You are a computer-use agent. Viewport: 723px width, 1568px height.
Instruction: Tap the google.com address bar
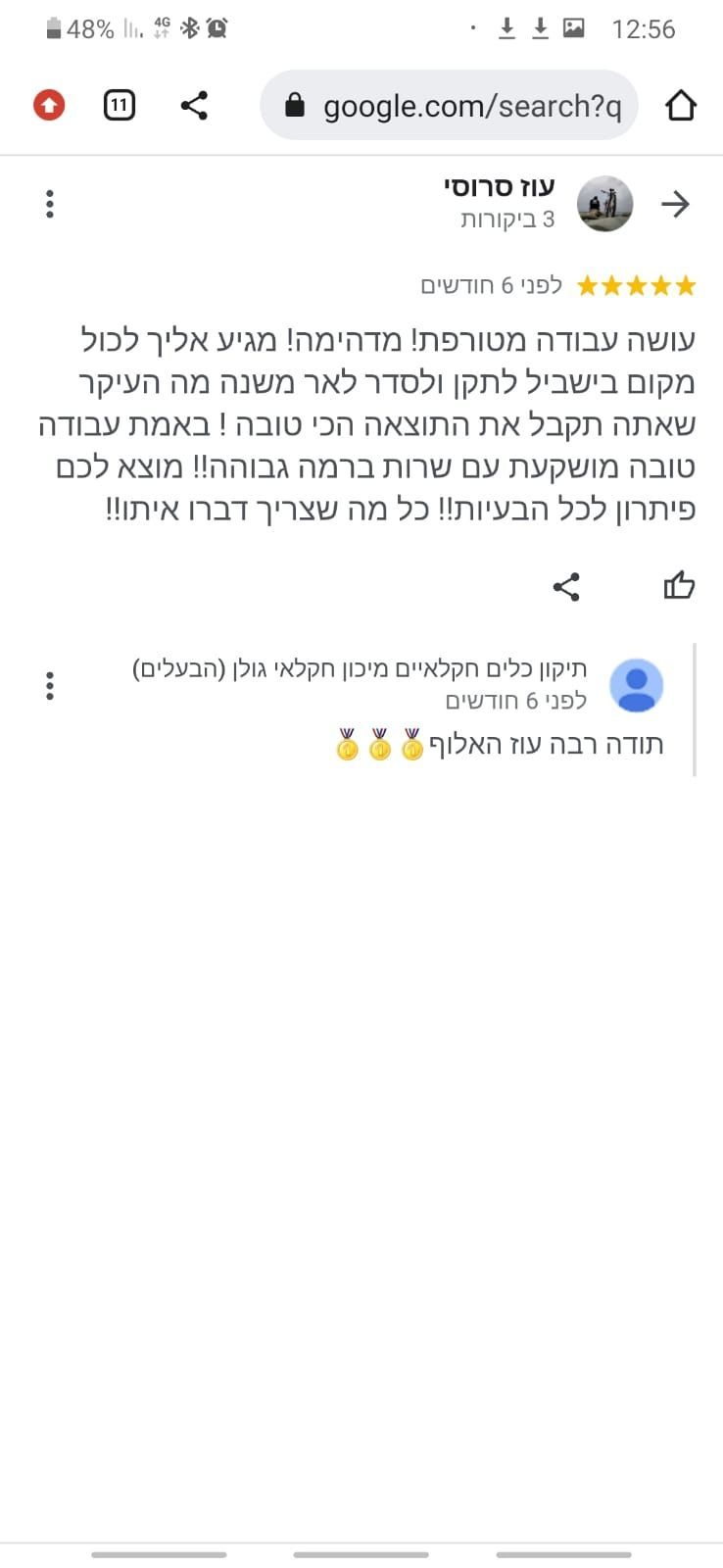click(x=449, y=105)
